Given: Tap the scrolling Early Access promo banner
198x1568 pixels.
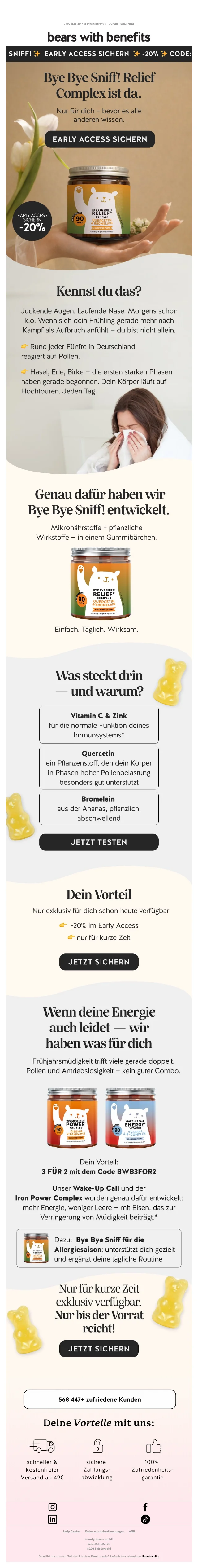Looking at the screenshot, I should pyautogui.click(x=99, y=54).
